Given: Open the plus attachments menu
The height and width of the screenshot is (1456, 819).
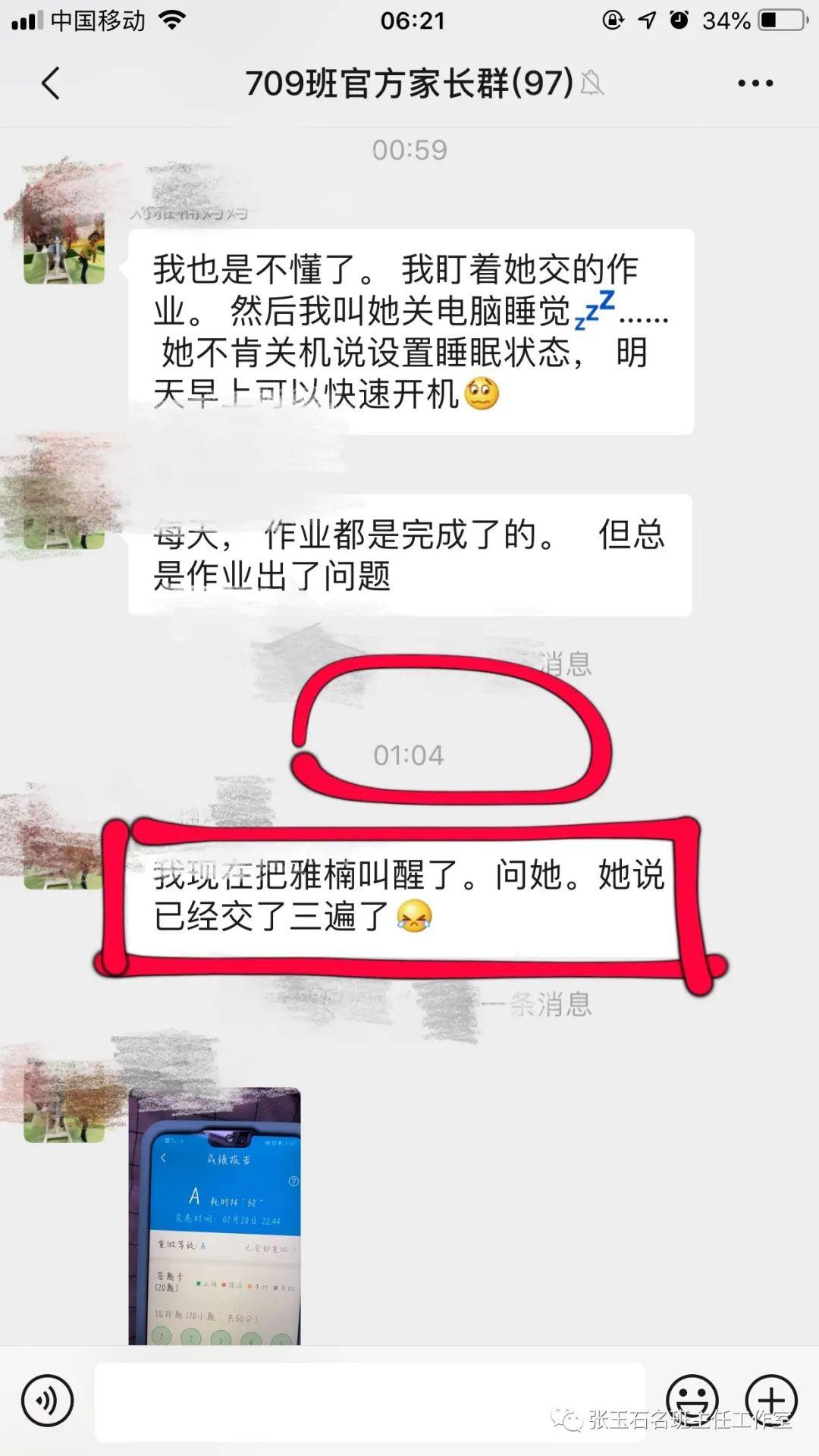Looking at the screenshot, I should [x=770, y=1399].
